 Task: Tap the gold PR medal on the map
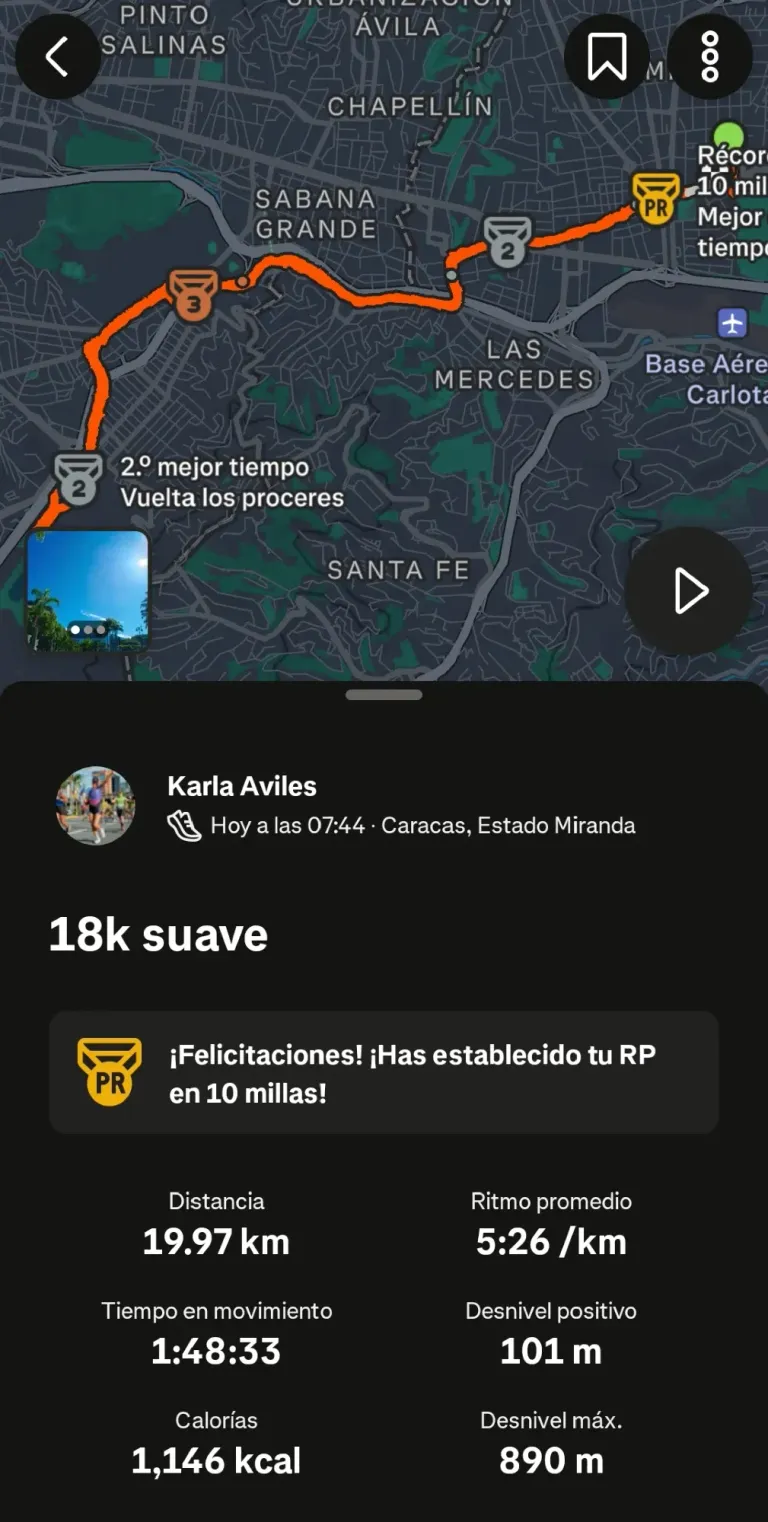656,198
